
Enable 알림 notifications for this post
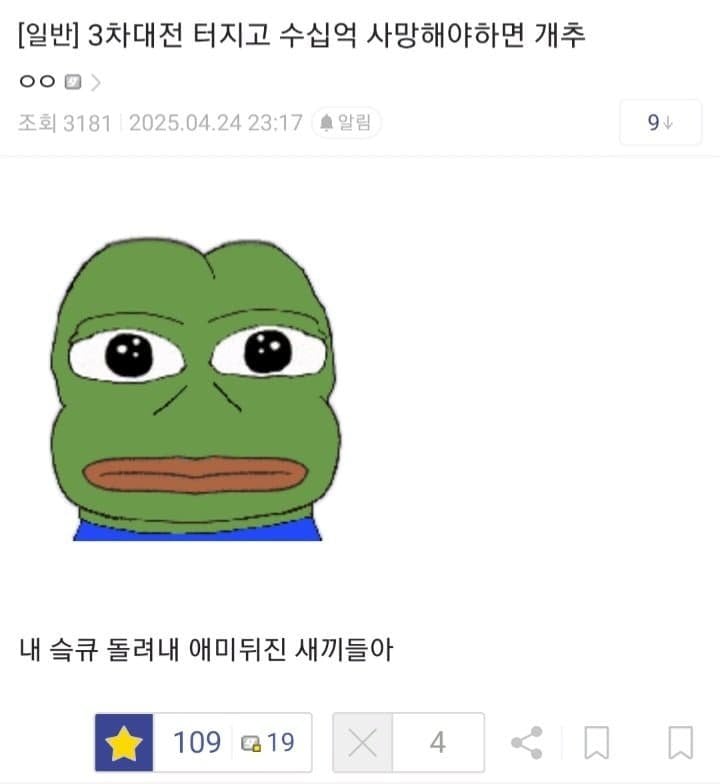346,122
